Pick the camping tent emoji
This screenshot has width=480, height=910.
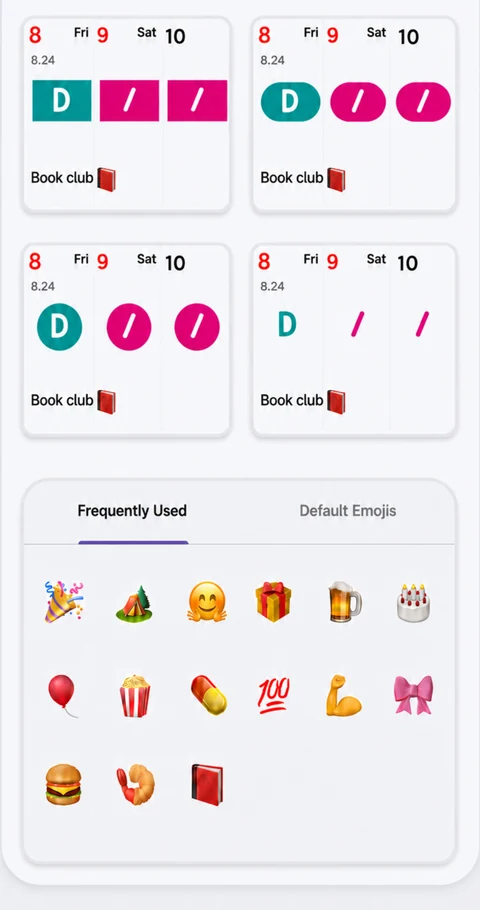pyautogui.click(x=134, y=604)
